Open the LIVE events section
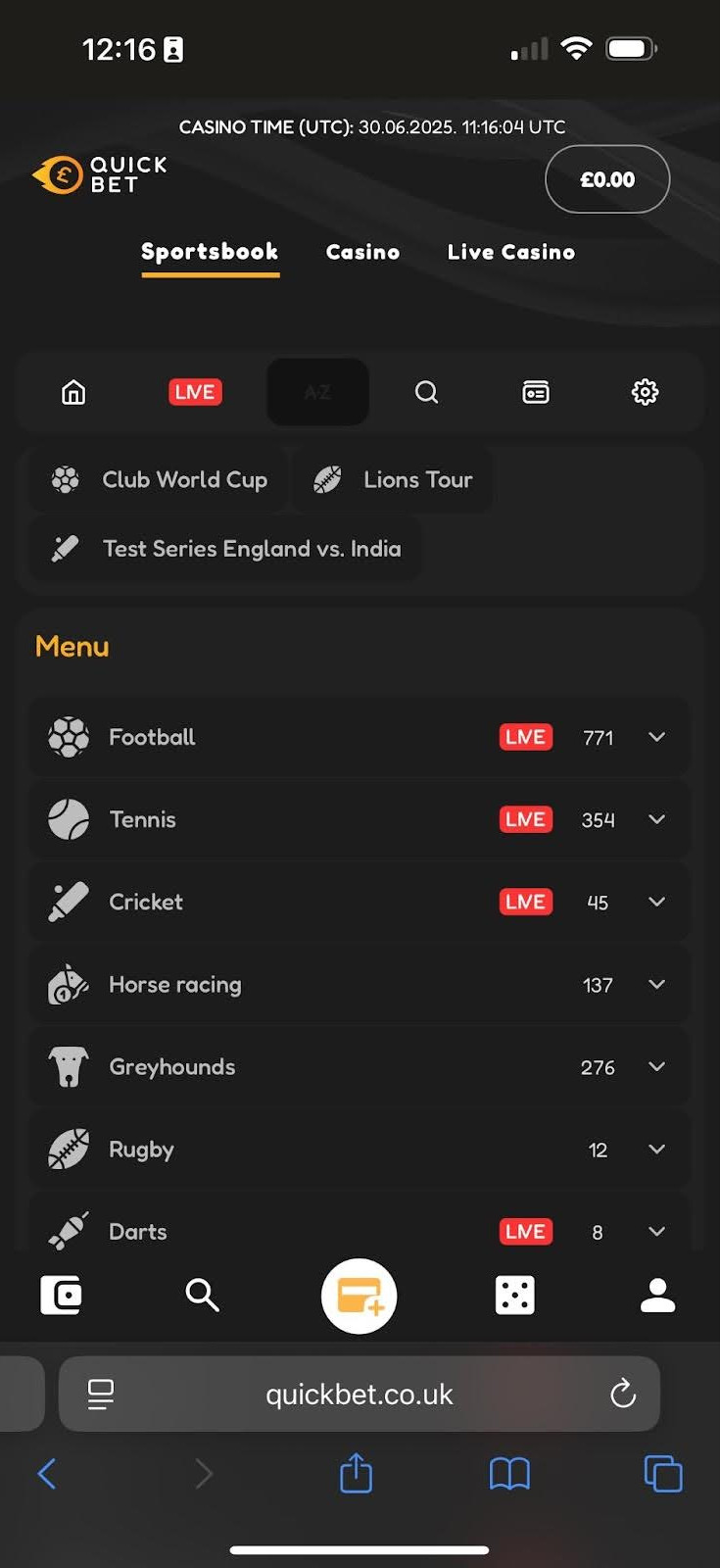Viewport: 720px width, 1568px height. (195, 392)
